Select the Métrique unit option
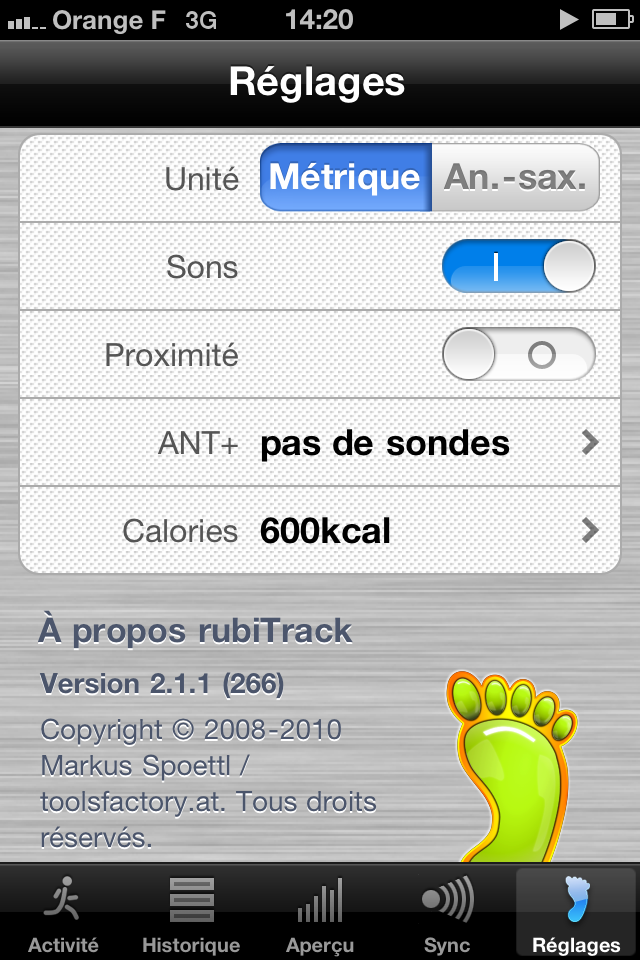This screenshot has width=640, height=960. point(345,178)
